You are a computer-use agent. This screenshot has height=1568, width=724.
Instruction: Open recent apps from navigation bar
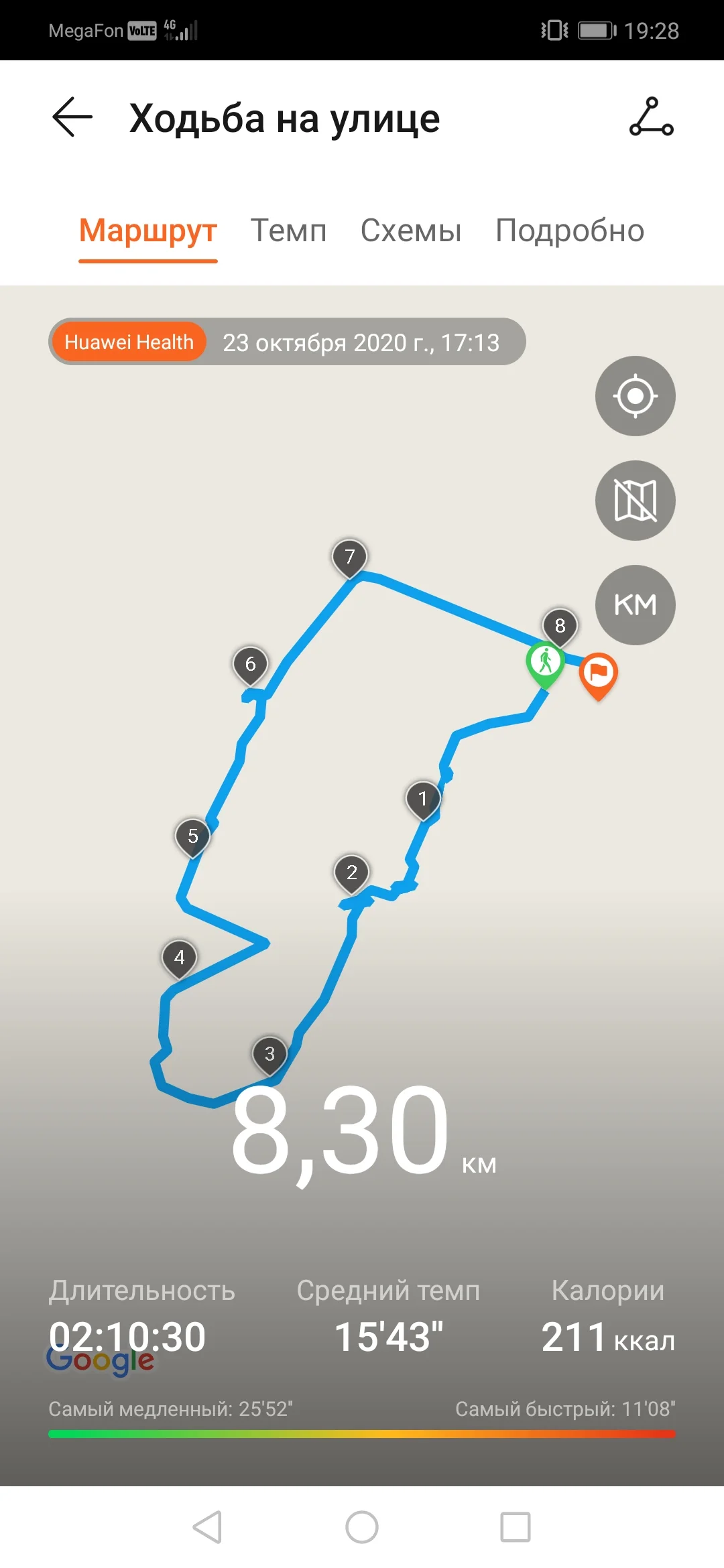pos(516,1527)
